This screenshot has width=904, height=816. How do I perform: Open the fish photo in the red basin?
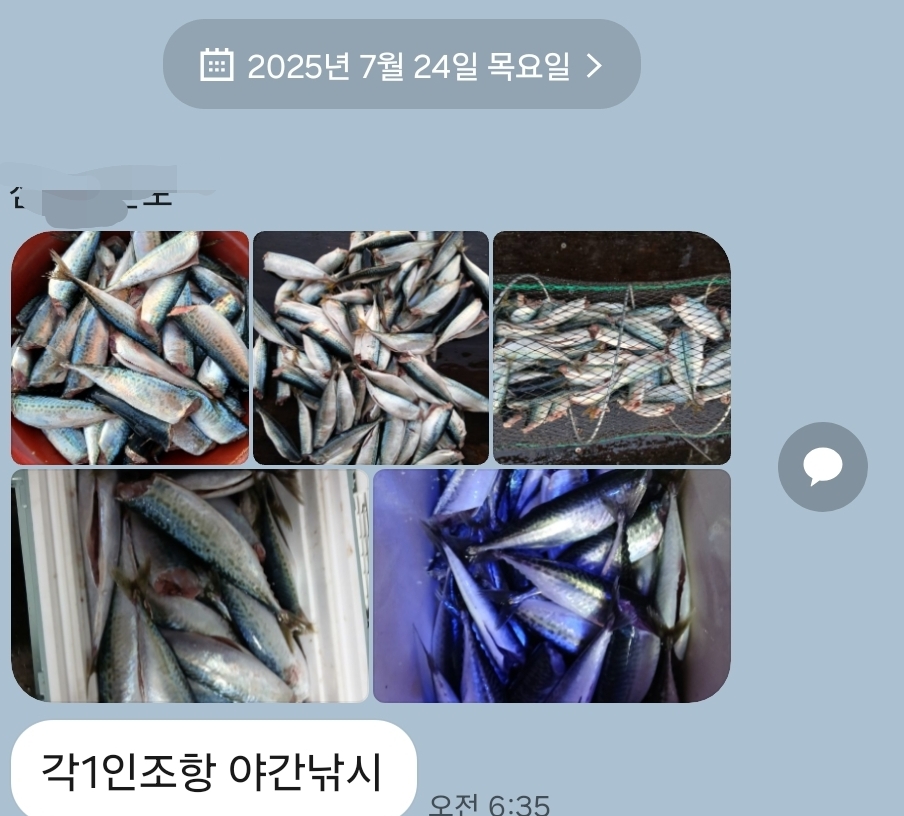(130, 348)
